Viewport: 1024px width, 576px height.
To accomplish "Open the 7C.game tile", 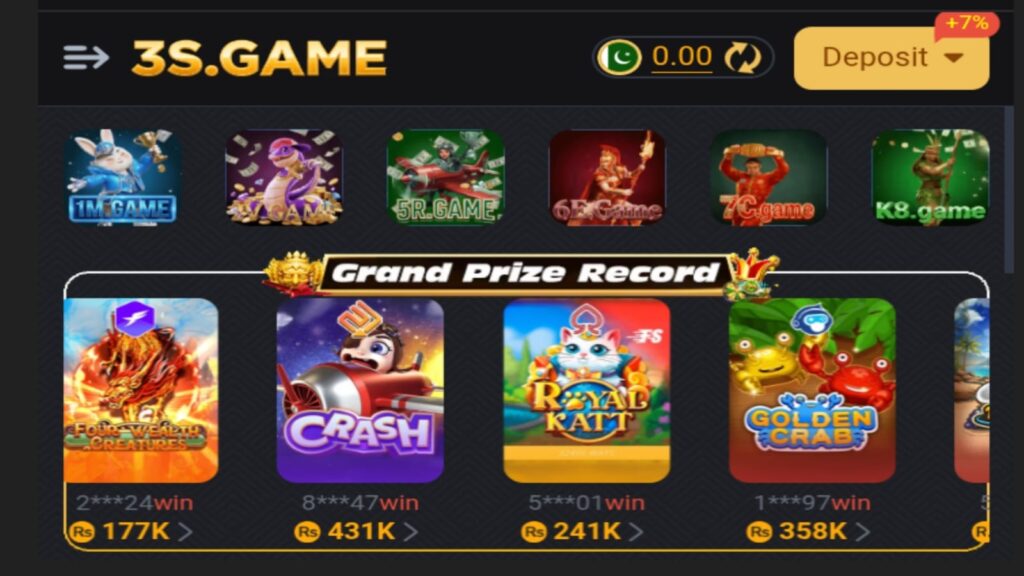I will pos(768,177).
